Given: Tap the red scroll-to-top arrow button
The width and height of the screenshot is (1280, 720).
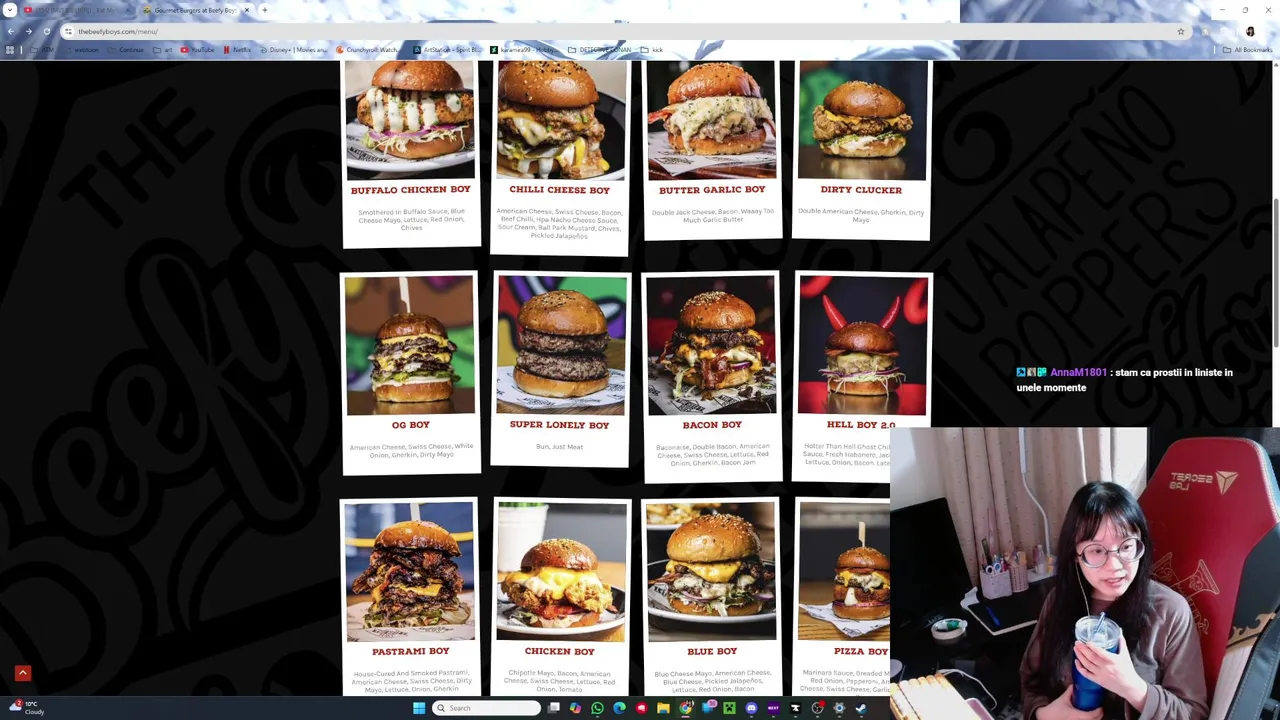Looking at the screenshot, I should (22, 673).
